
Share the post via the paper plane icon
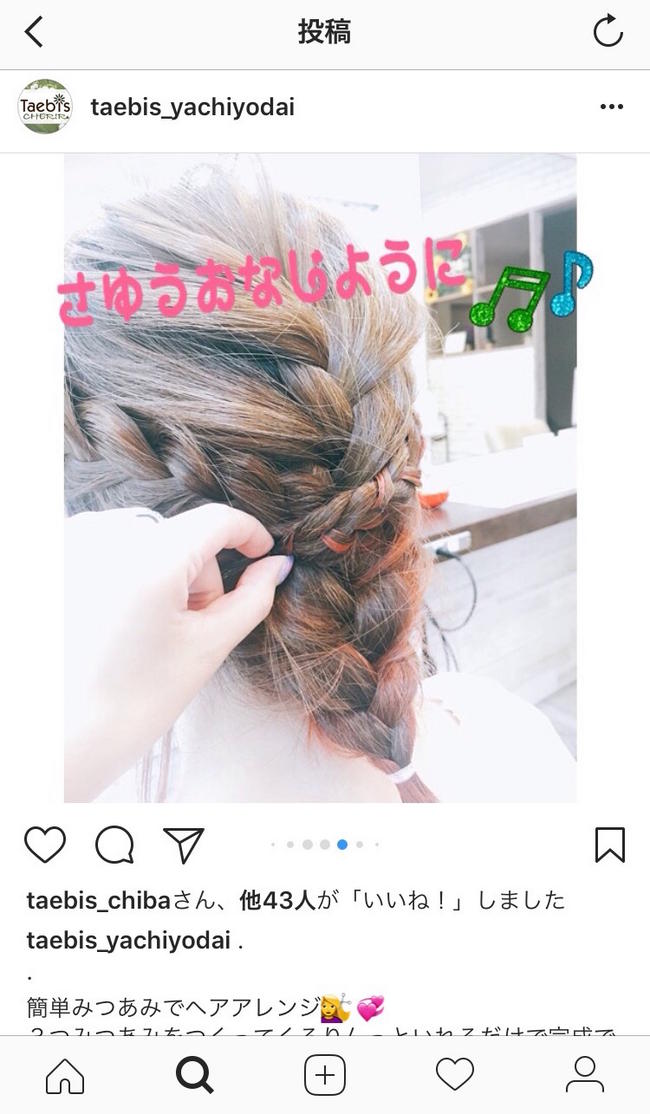[x=183, y=845]
